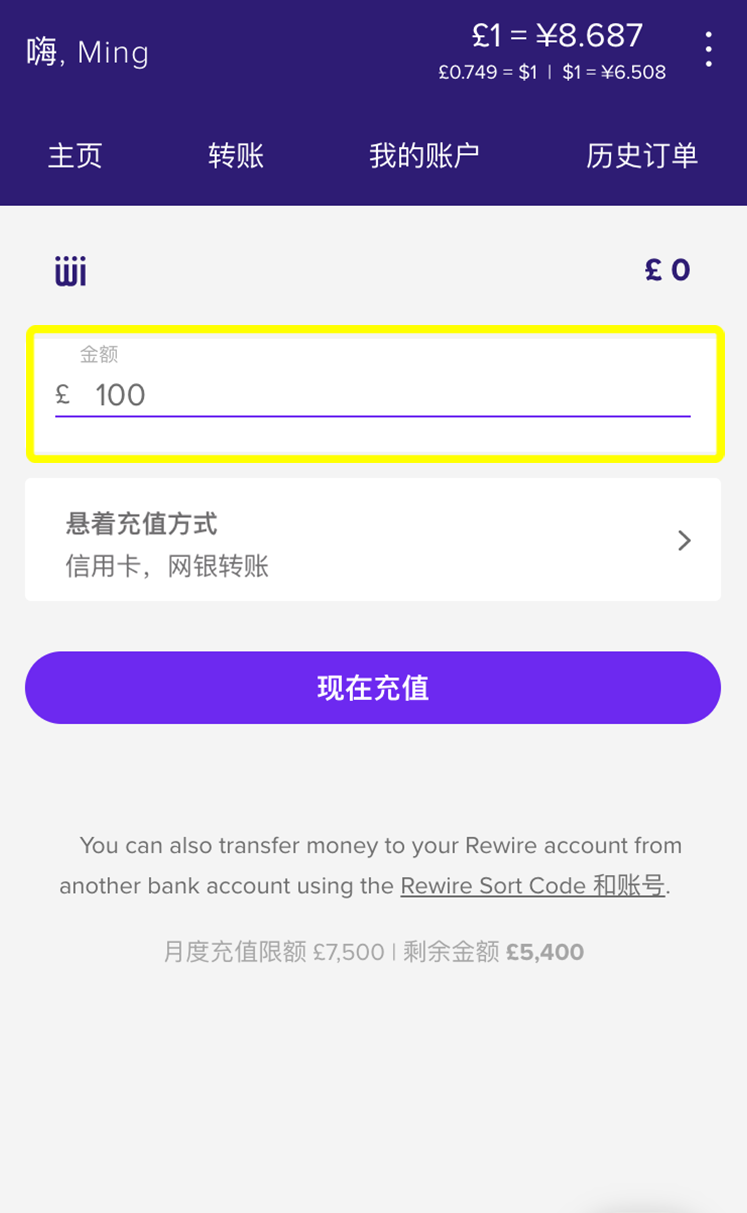Tap the 现在充值 button
The height and width of the screenshot is (1213, 747).
[x=372, y=688]
